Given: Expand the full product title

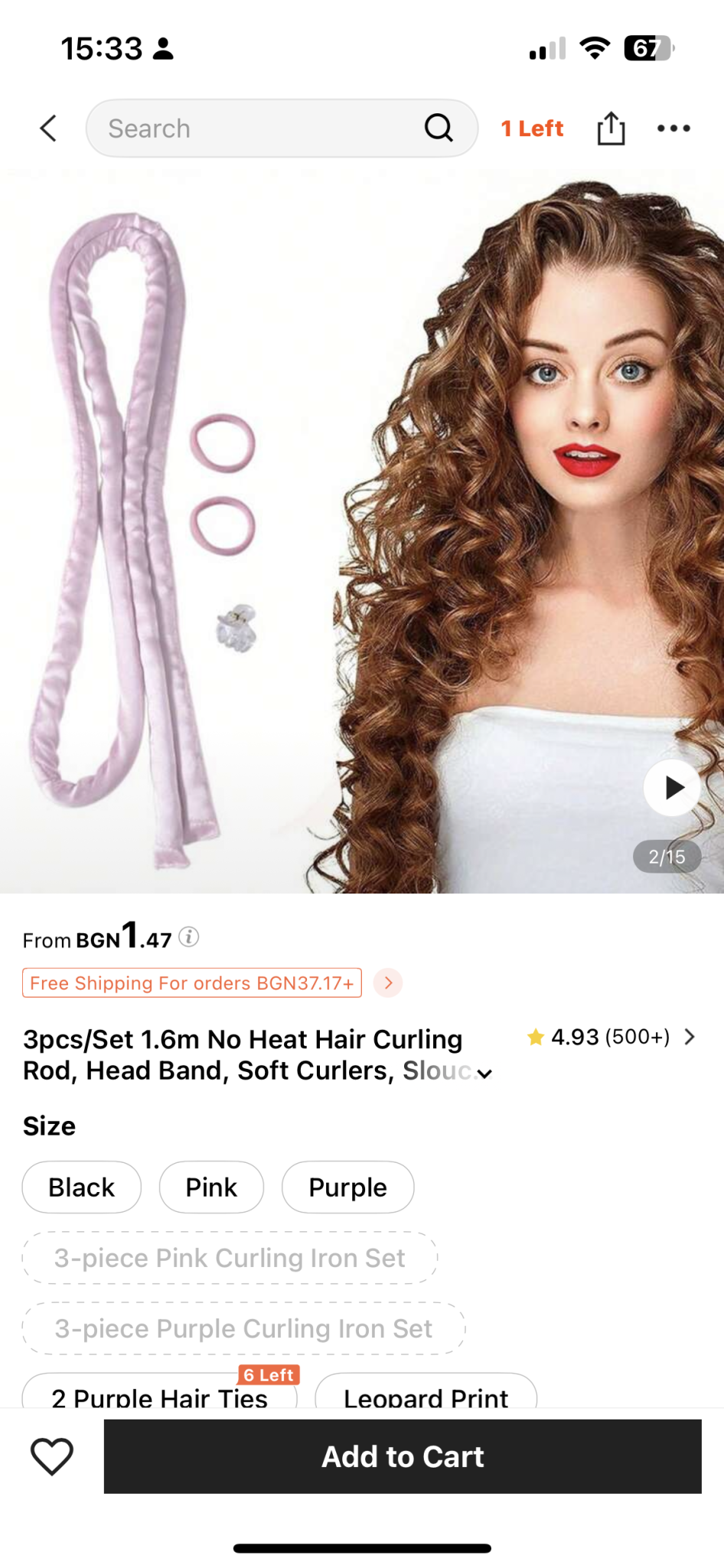Looking at the screenshot, I should tap(484, 1073).
